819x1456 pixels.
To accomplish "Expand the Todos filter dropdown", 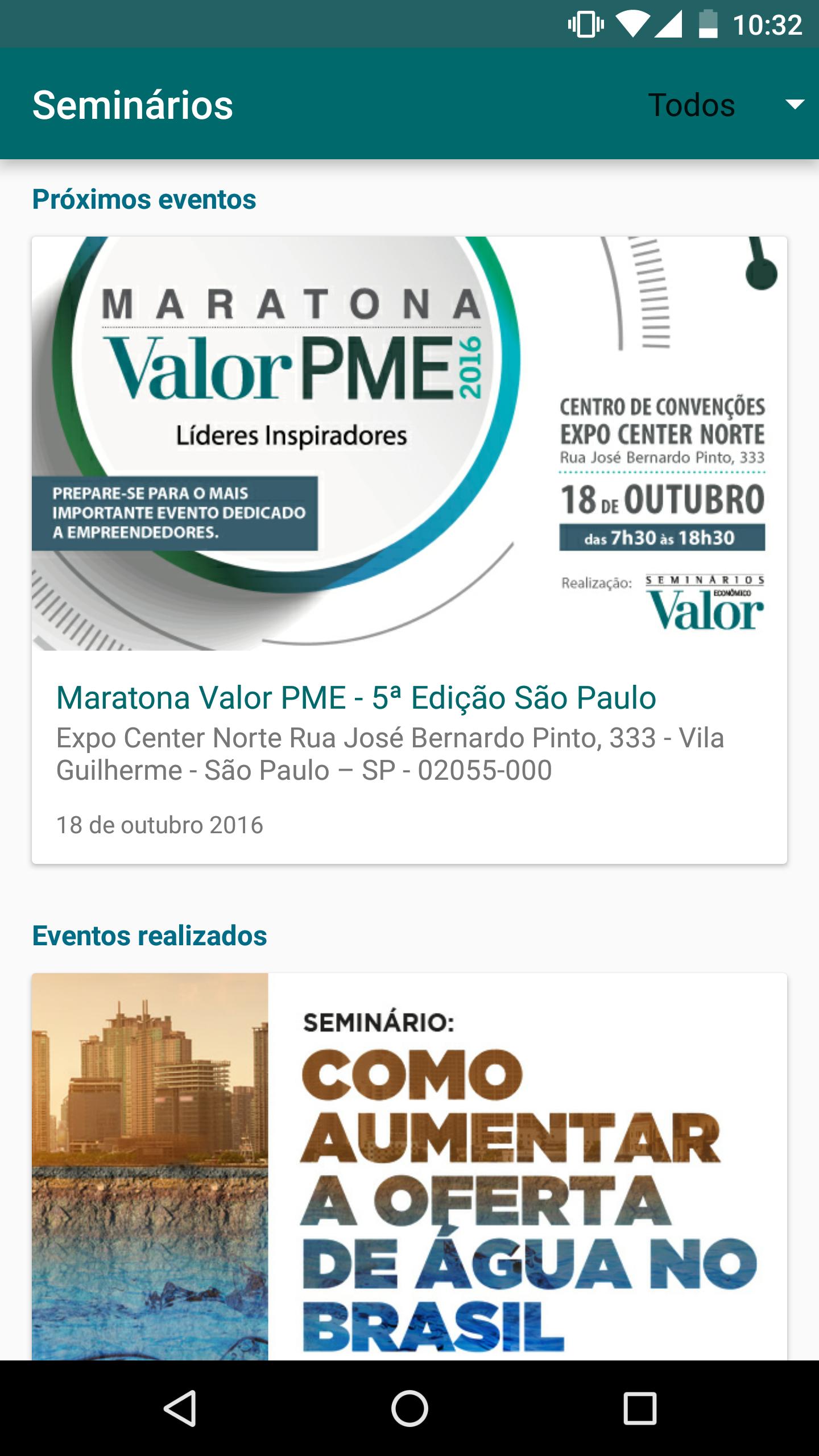I will (726, 105).
